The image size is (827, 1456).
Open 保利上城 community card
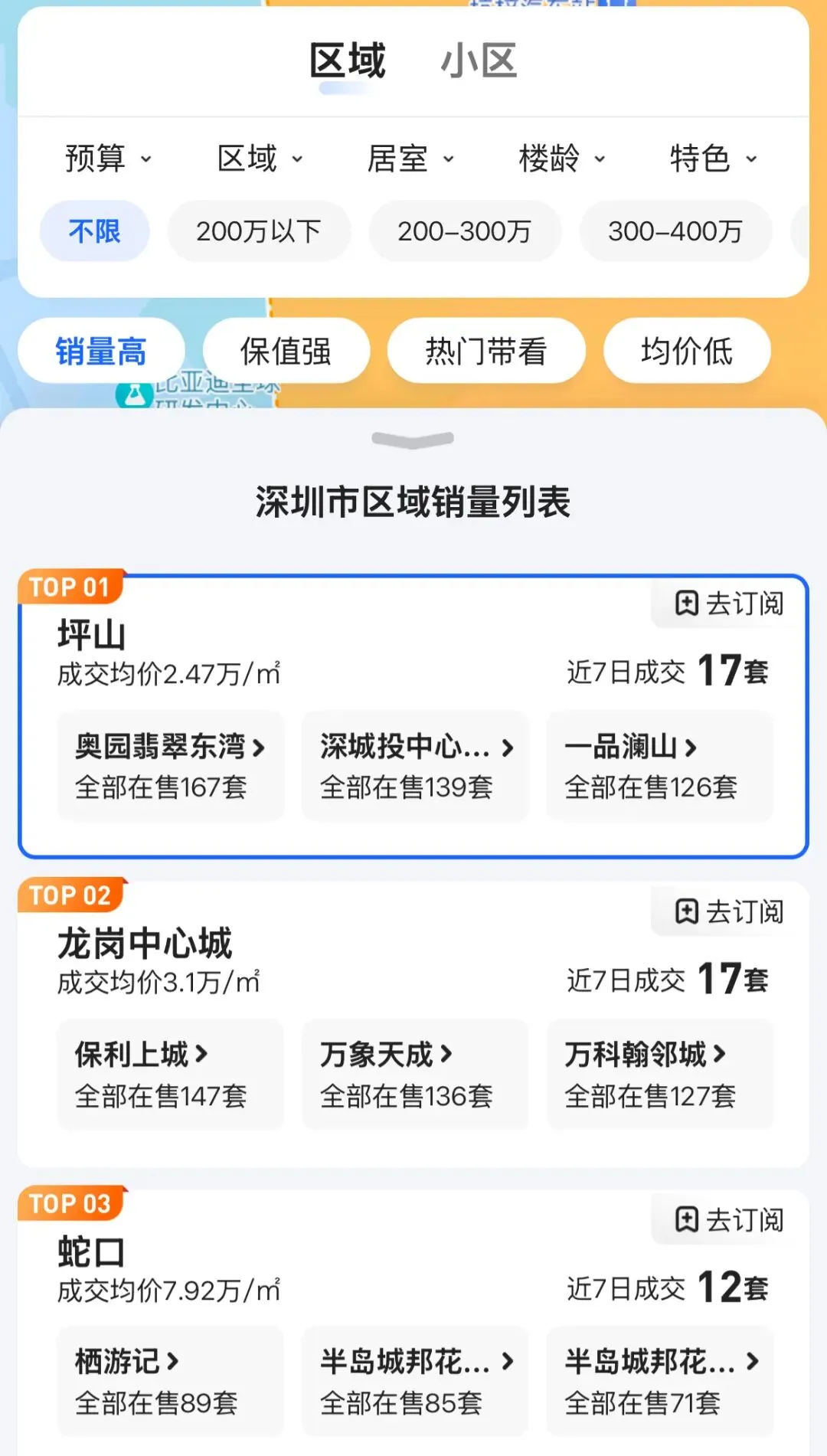point(171,1075)
